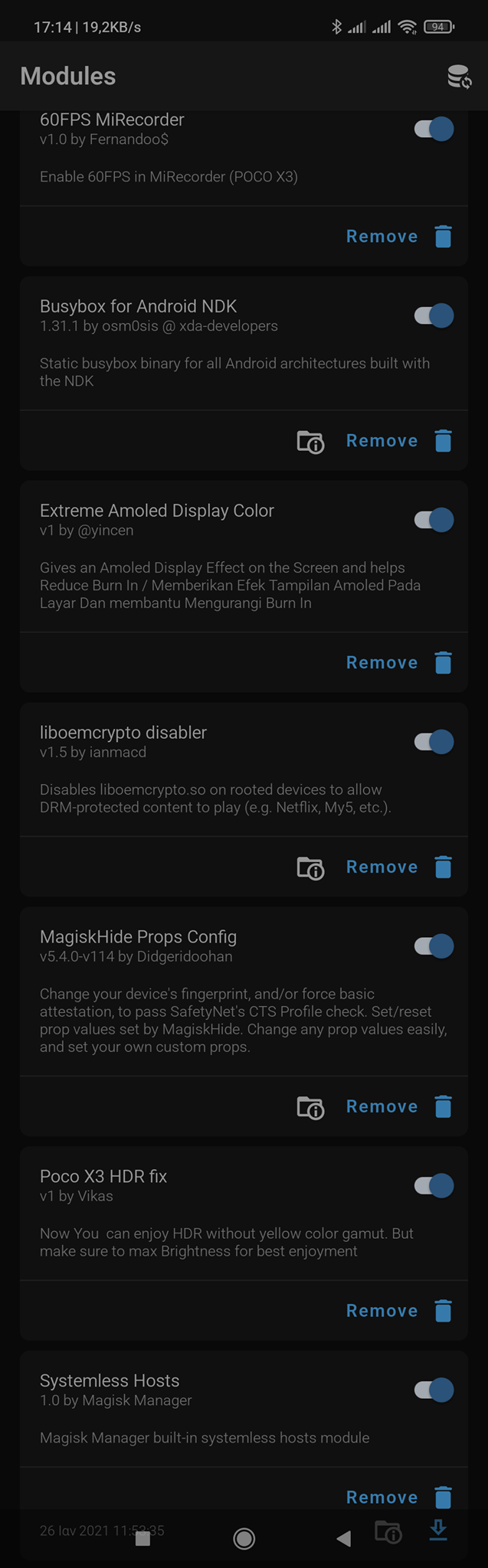Disable the Busybox for Android NDK module
488x1568 pixels.
434,315
